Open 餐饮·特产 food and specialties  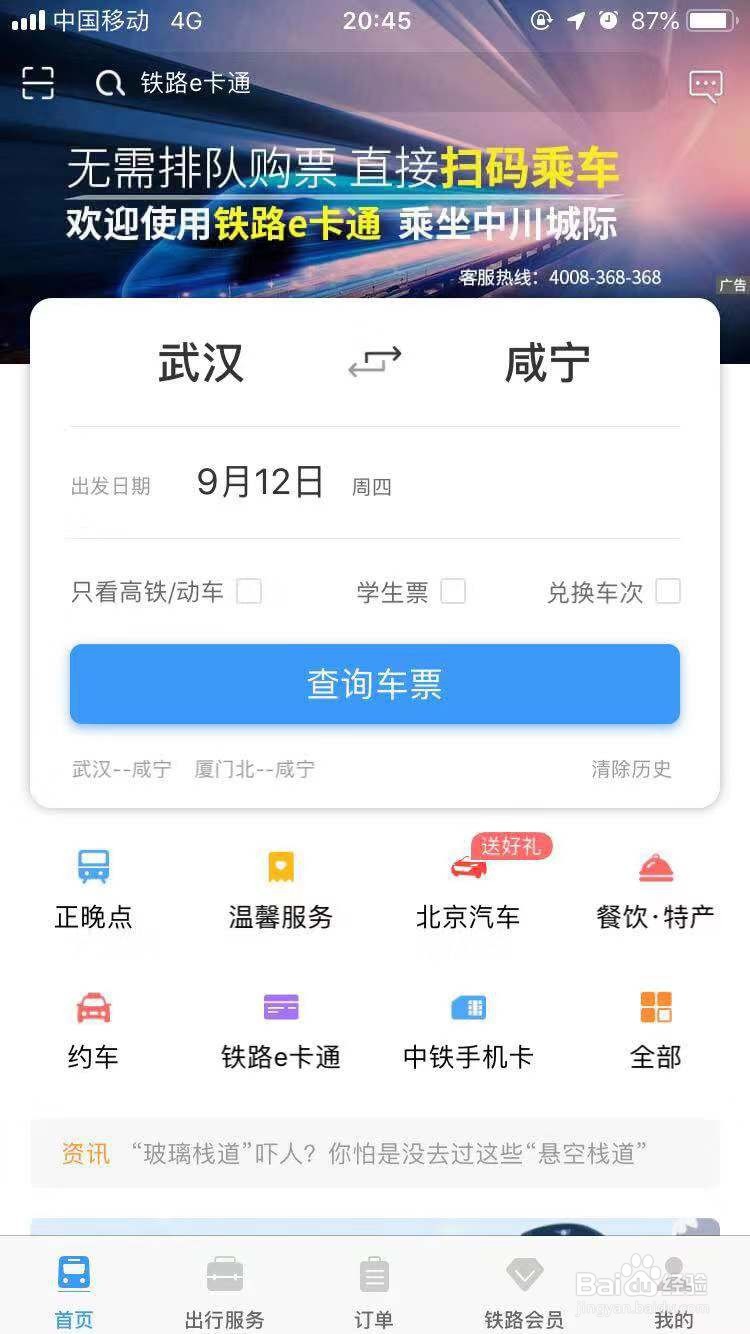point(655,885)
